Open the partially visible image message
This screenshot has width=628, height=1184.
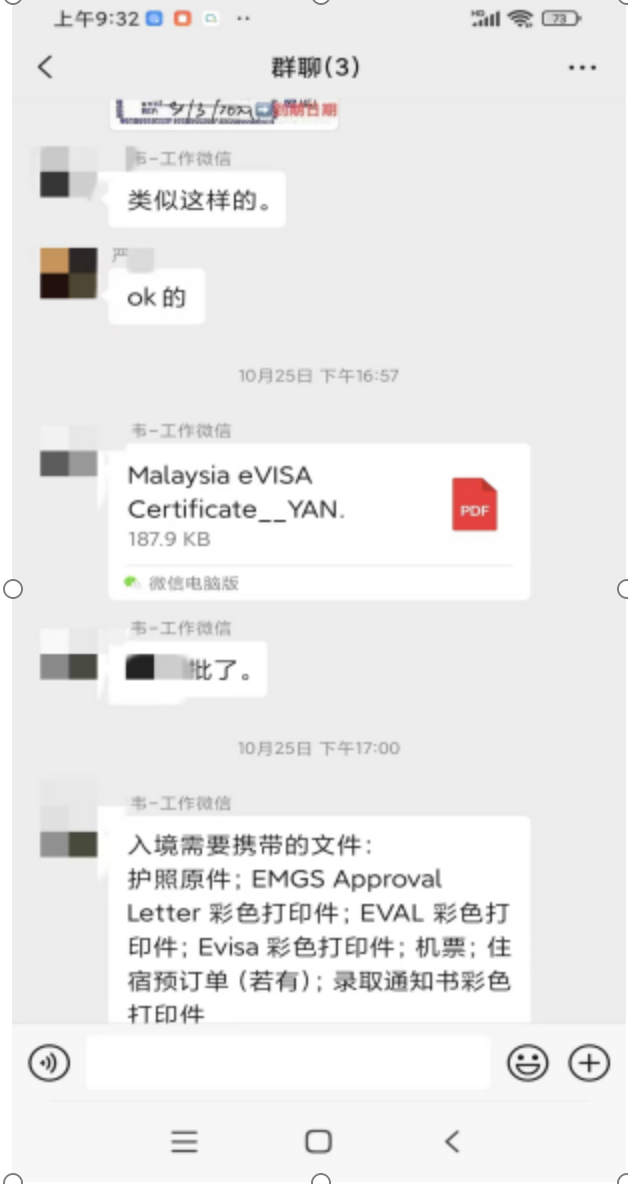[223, 112]
